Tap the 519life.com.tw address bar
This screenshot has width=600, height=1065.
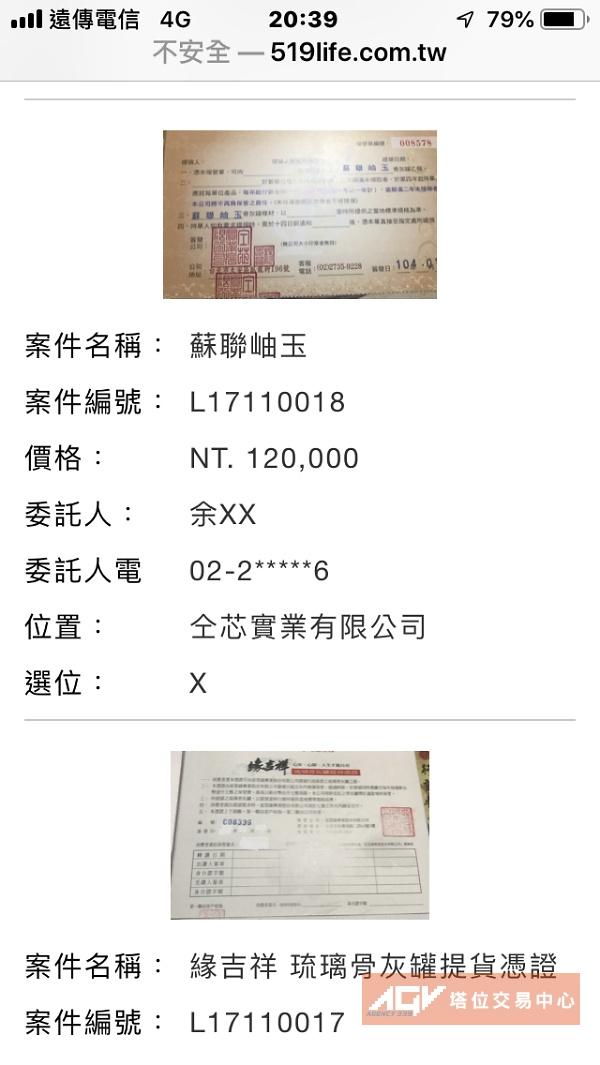(x=300, y=52)
